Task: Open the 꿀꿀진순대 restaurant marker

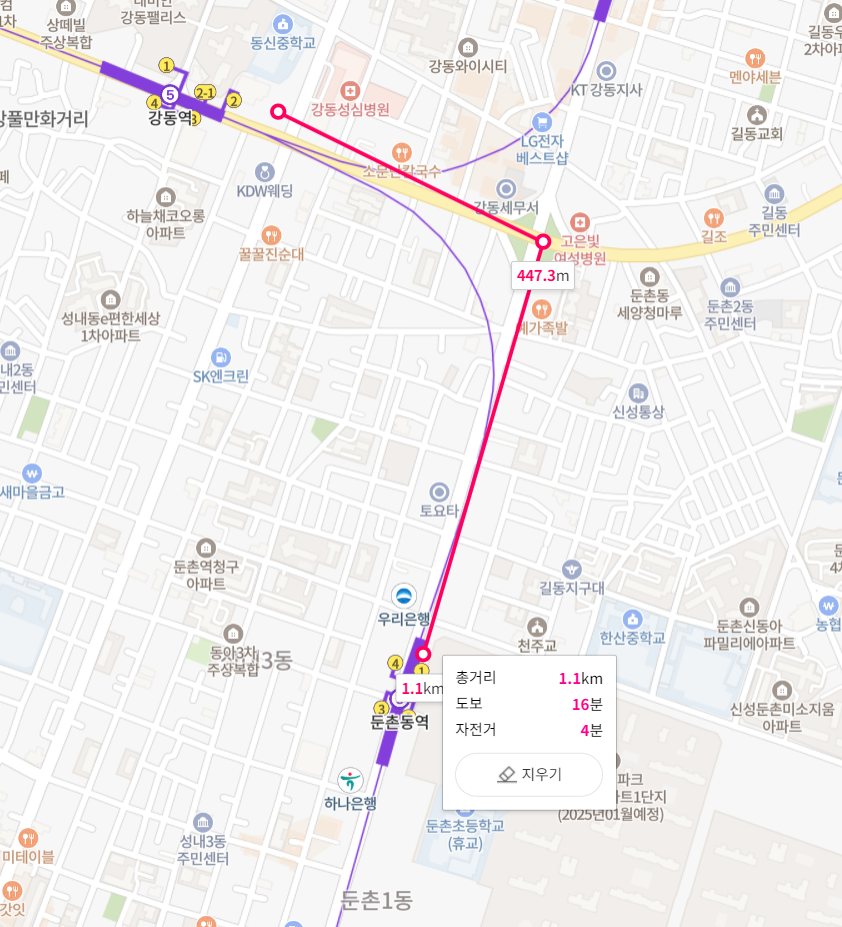Action: [271, 234]
